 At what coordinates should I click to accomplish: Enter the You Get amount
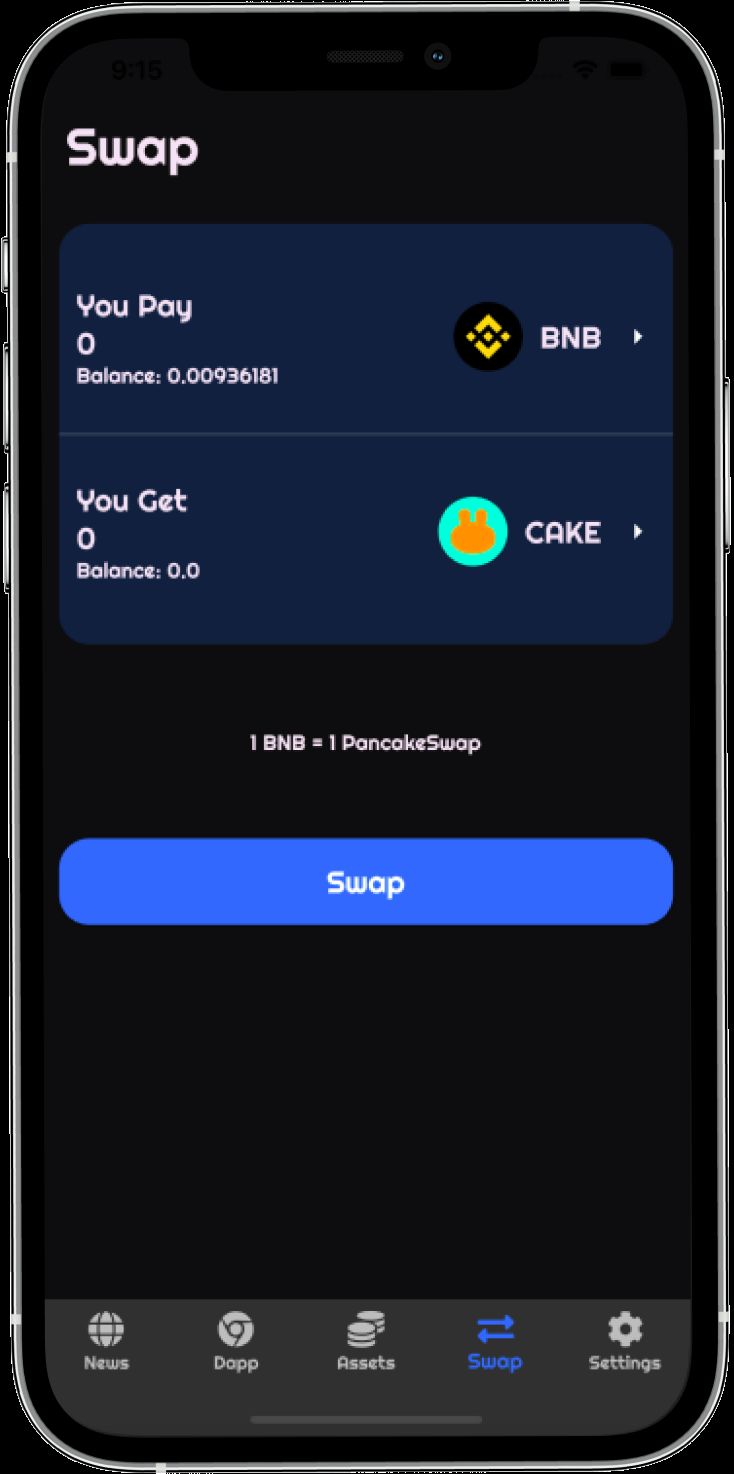pyautogui.click(x=87, y=539)
